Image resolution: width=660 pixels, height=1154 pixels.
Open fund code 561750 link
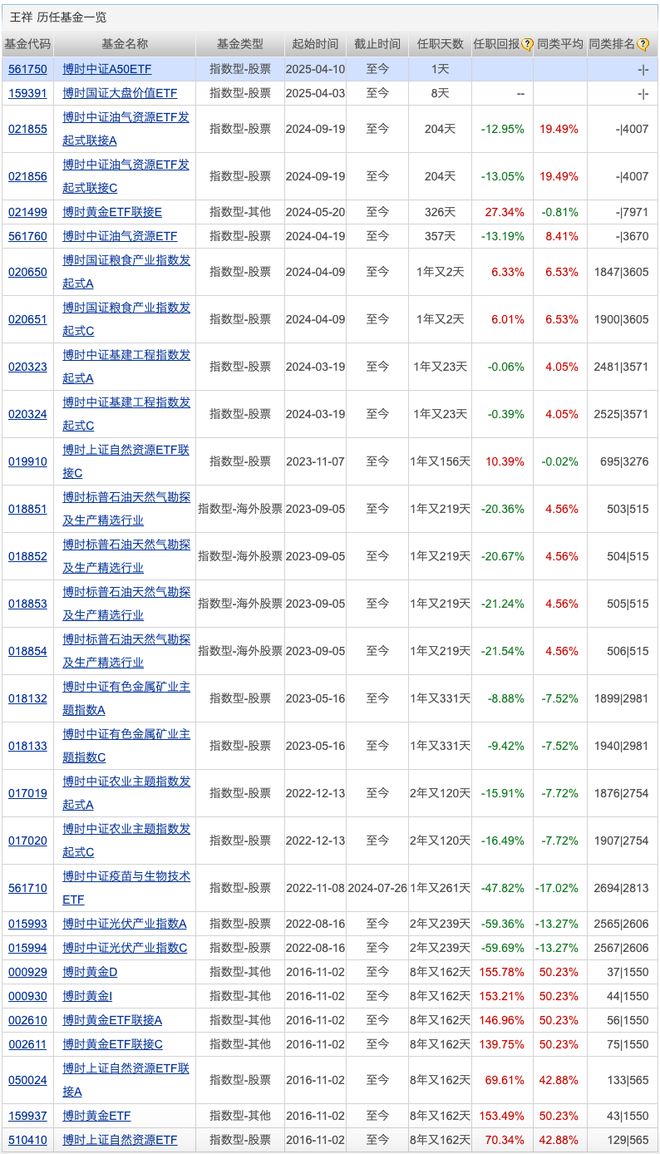pyautogui.click(x=27, y=69)
